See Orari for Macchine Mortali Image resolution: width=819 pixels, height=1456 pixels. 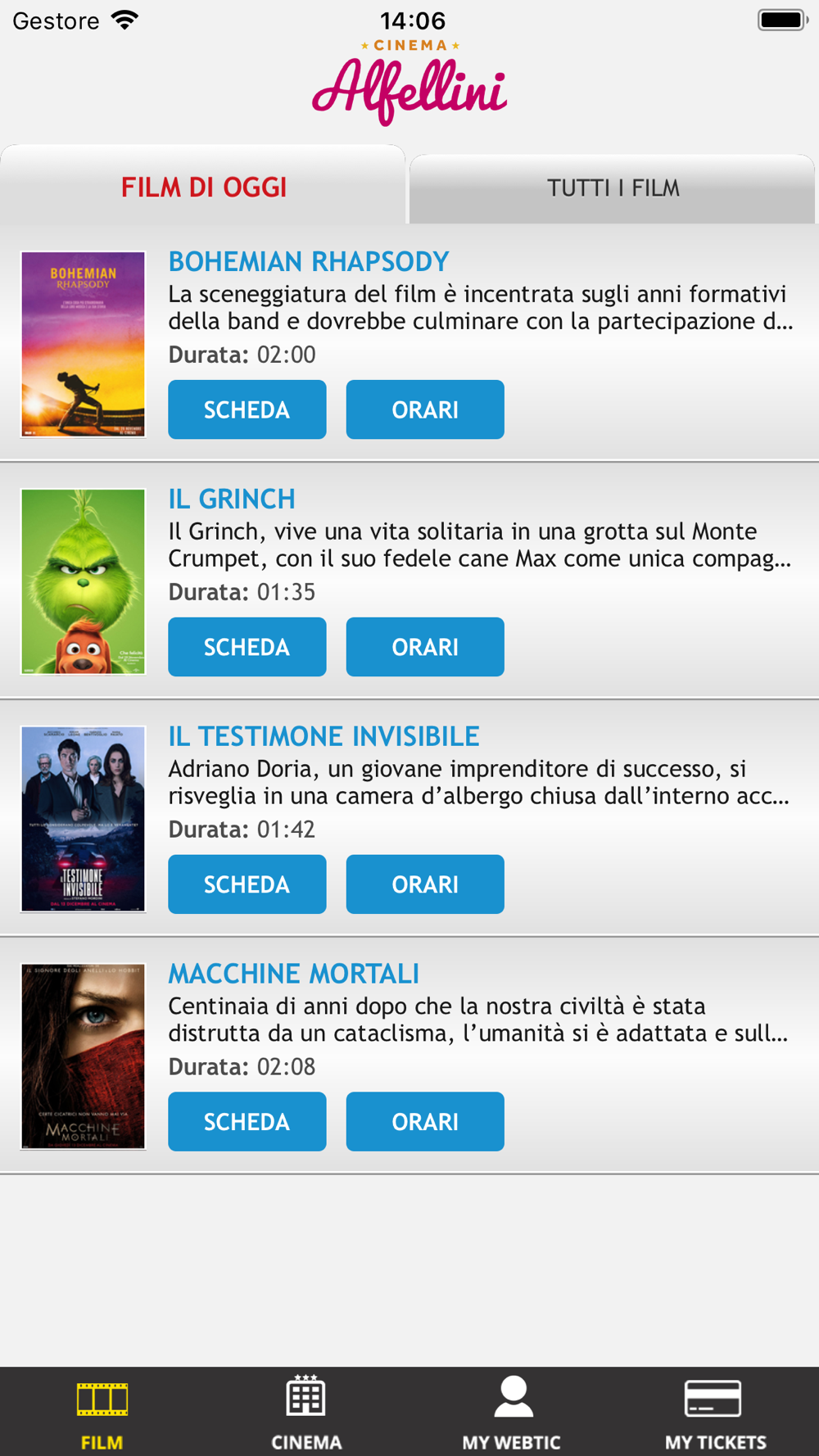424,1122
